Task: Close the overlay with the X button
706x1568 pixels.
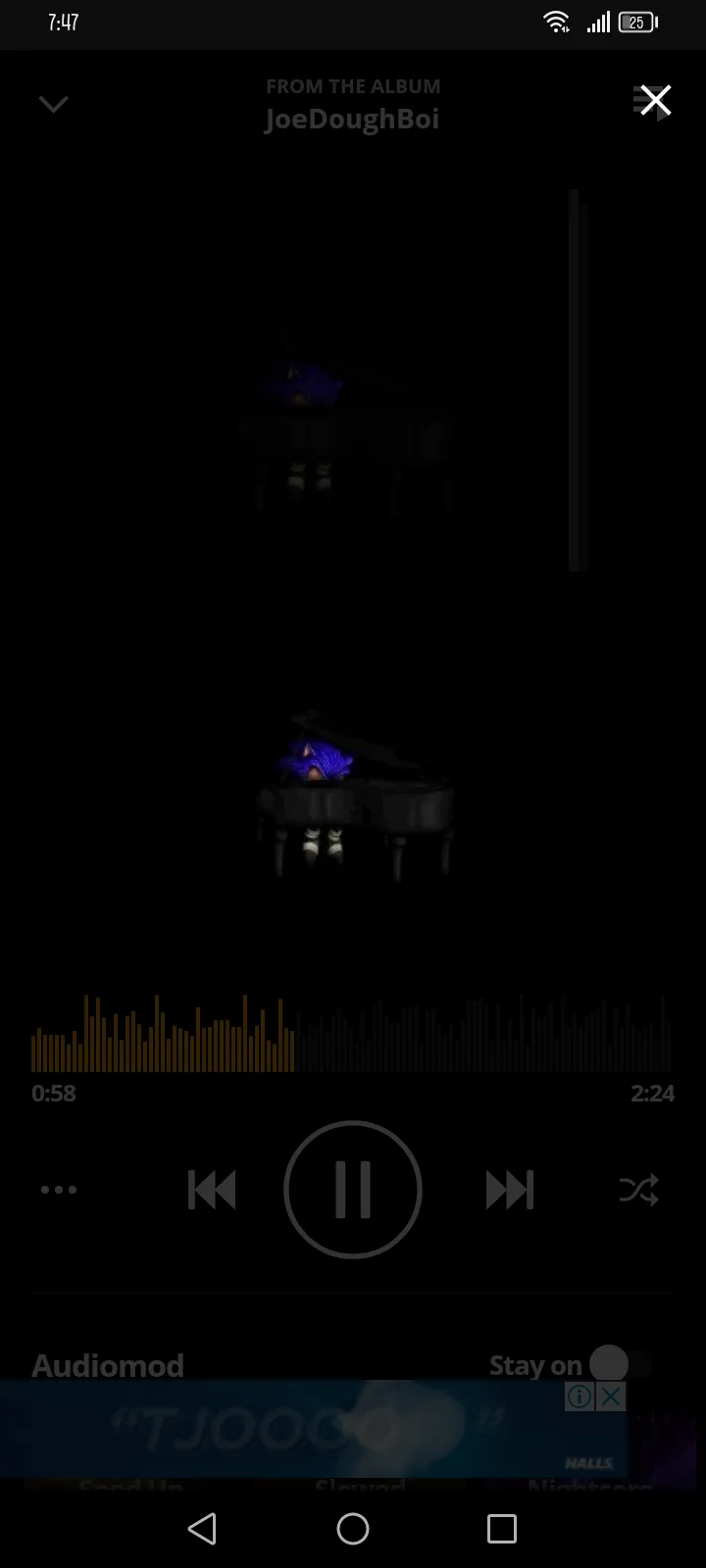Action: (x=655, y=100)
